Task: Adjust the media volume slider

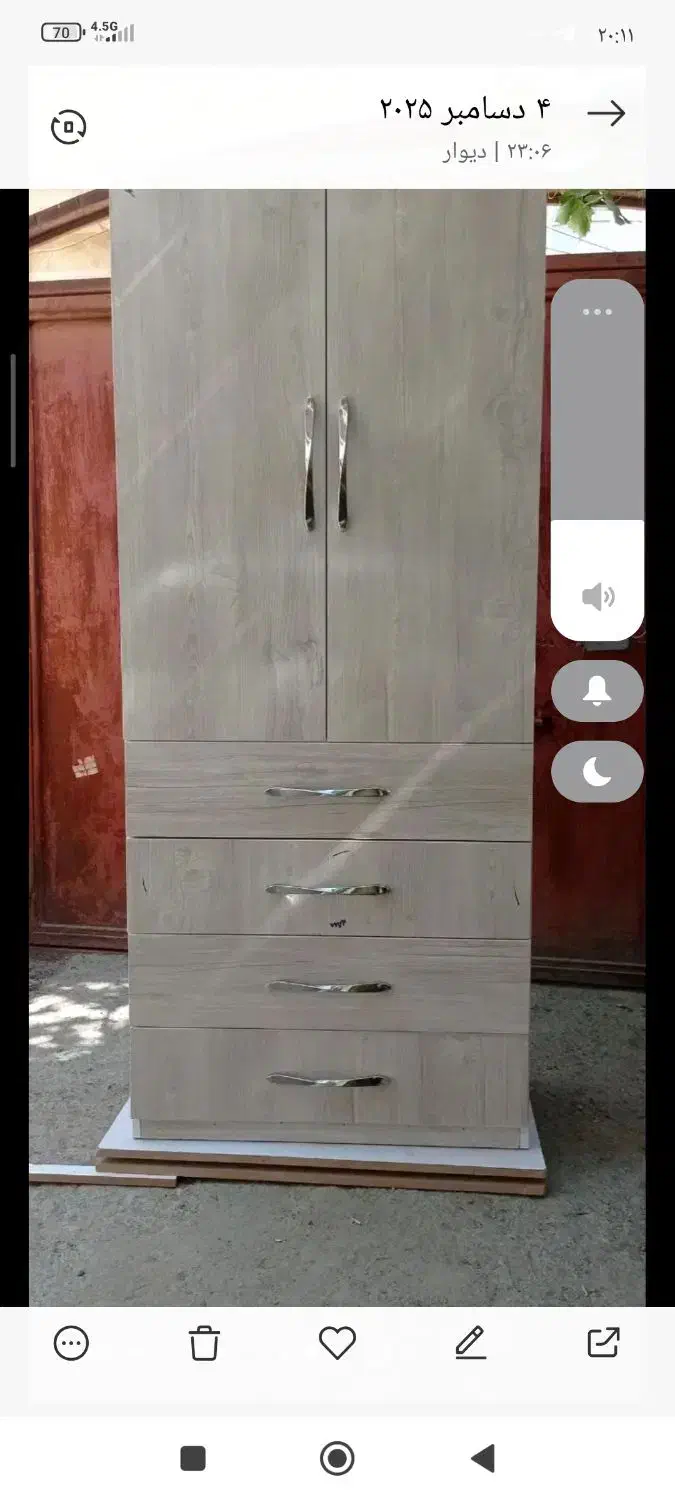Action: click(x=597, y=460)
